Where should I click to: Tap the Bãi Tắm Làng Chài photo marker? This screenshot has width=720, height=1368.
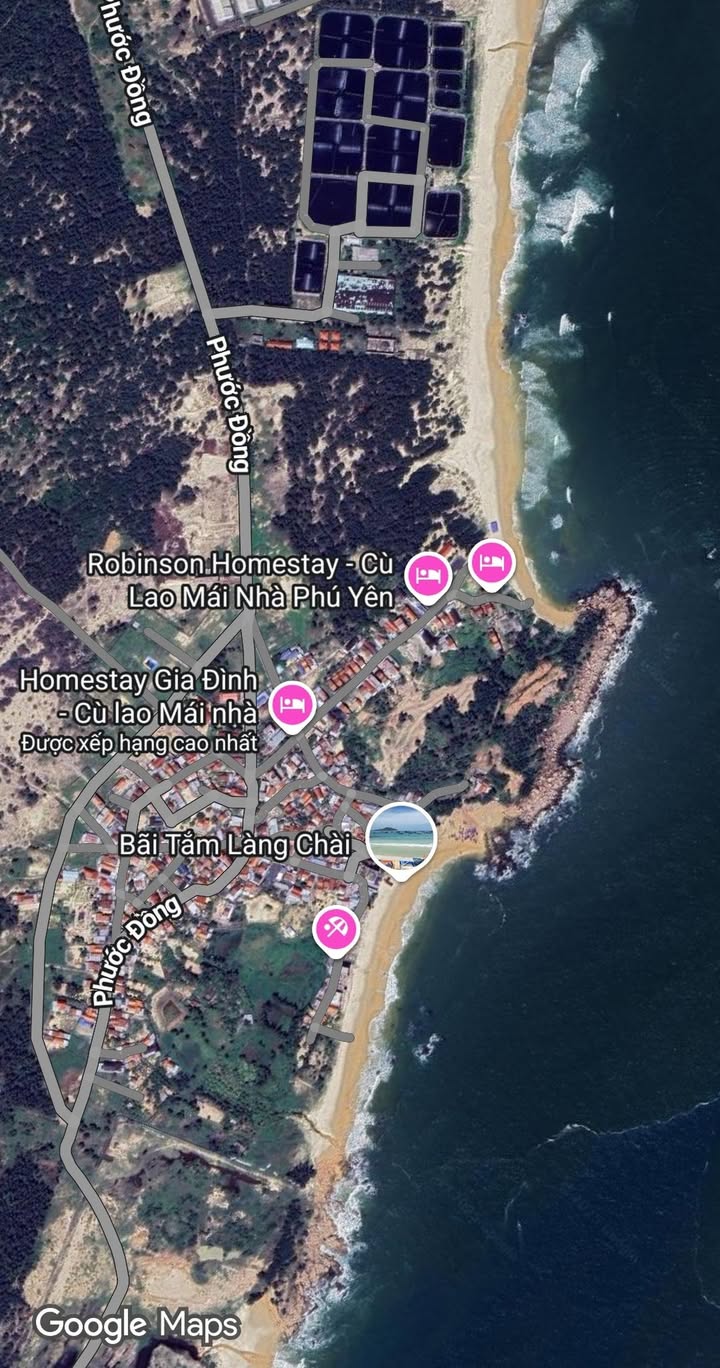pos(401,836)
